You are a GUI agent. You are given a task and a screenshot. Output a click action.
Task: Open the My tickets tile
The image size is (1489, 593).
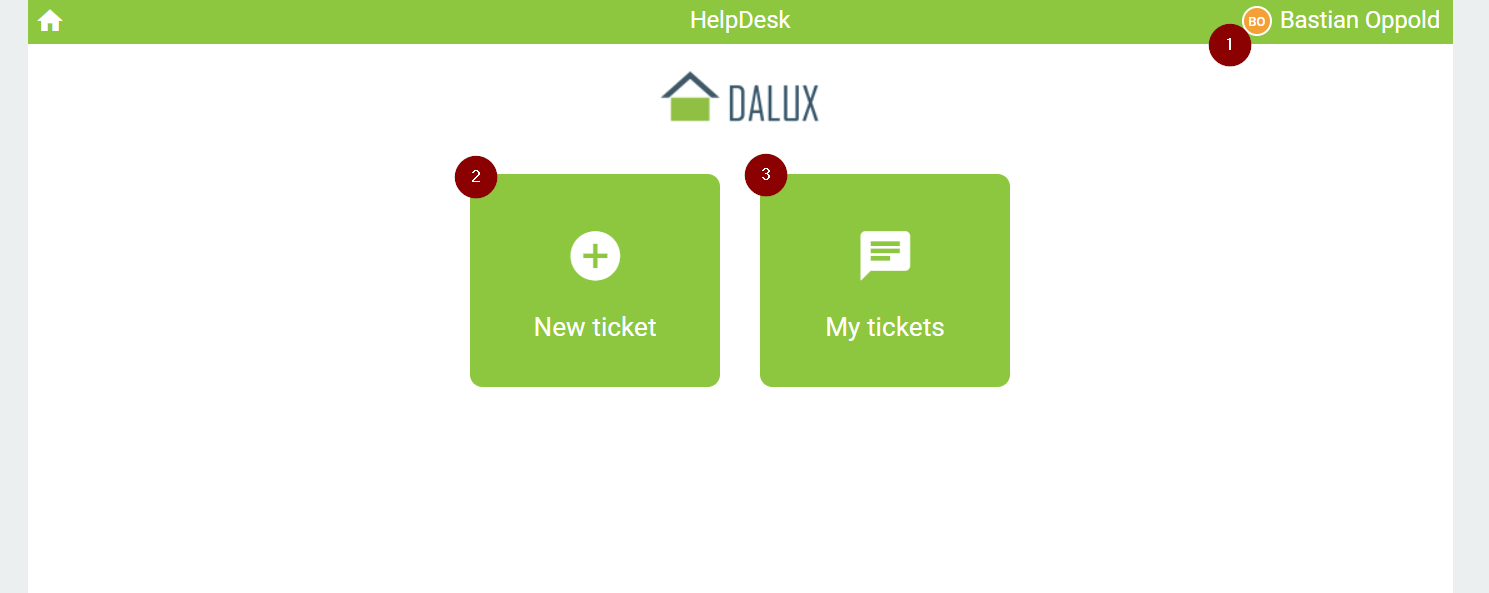(x=885, y=281)
